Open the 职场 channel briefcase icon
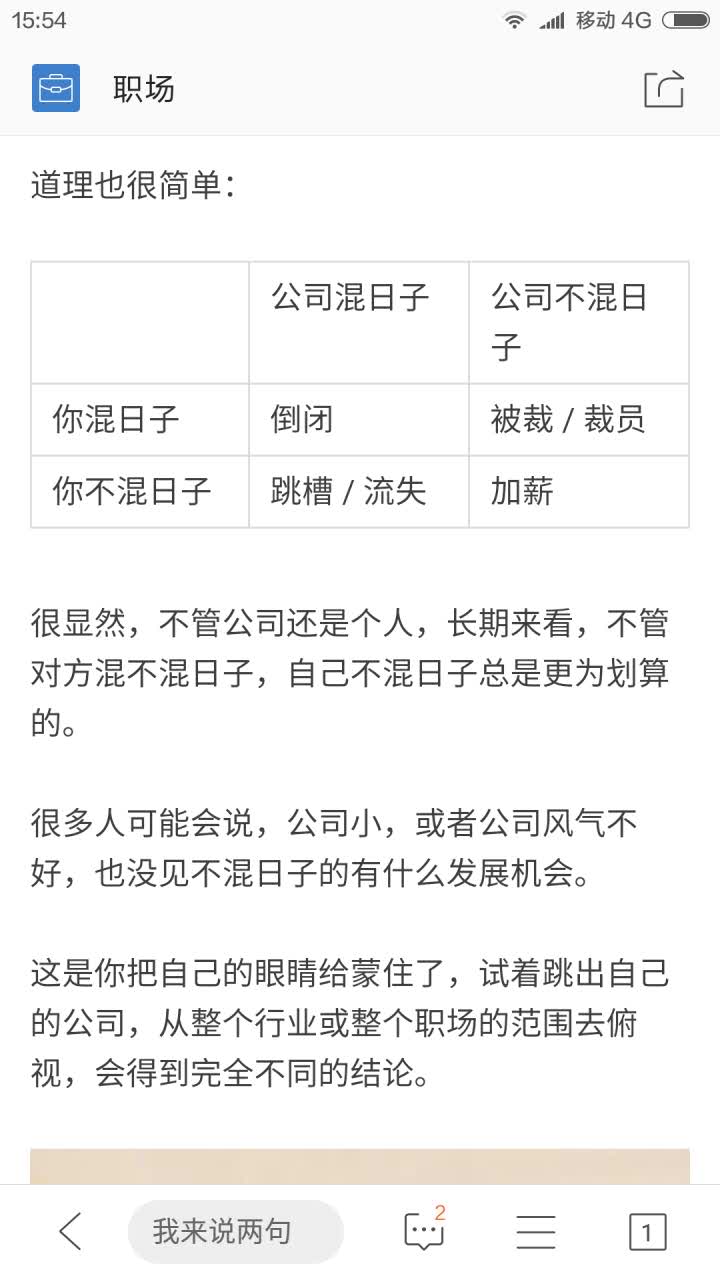The width and height of the screenshot is (720, 1280). pyautogui.click(x=56, y=89)
